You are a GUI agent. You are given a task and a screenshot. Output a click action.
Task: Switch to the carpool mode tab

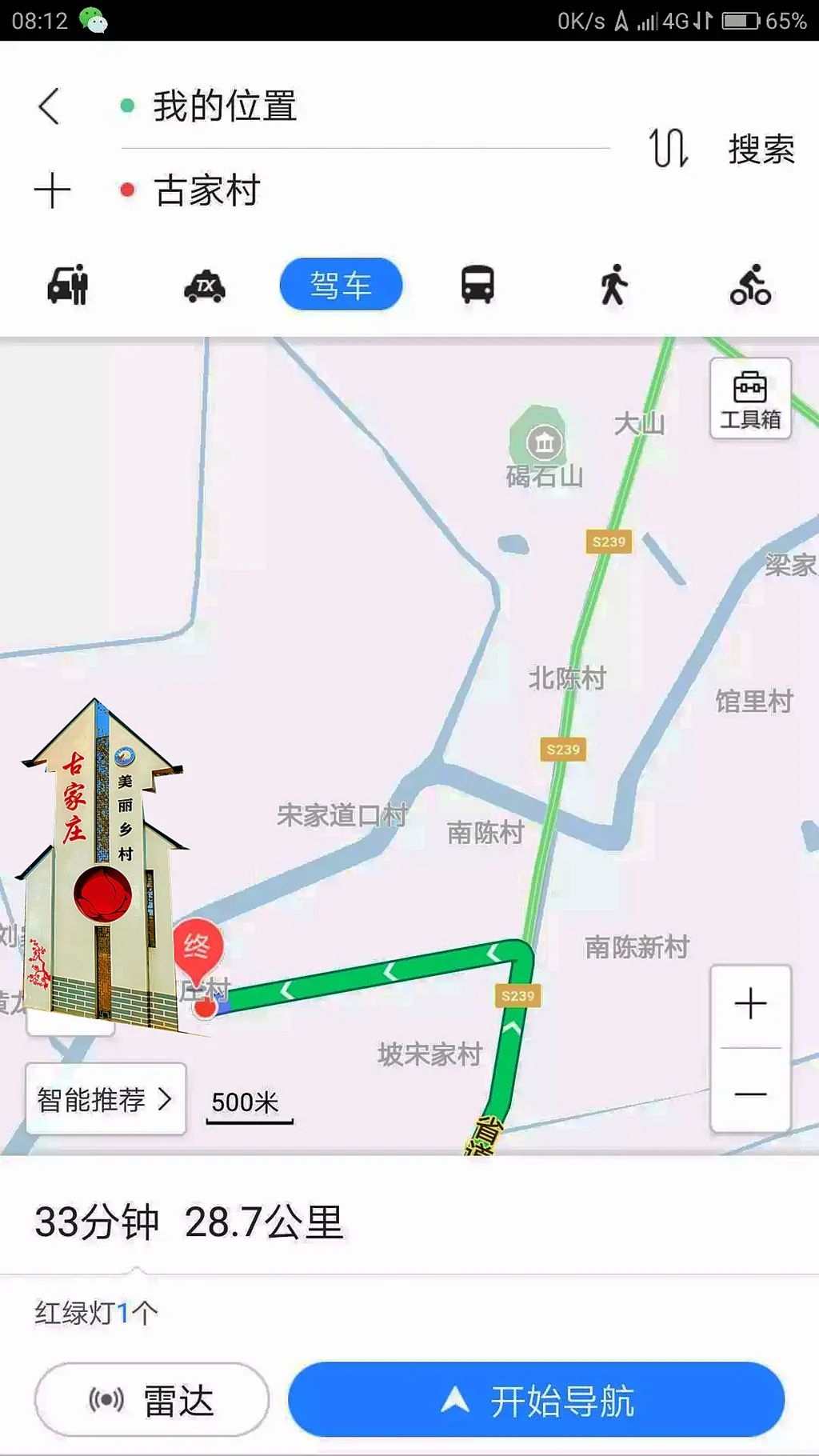pos(68,285)
